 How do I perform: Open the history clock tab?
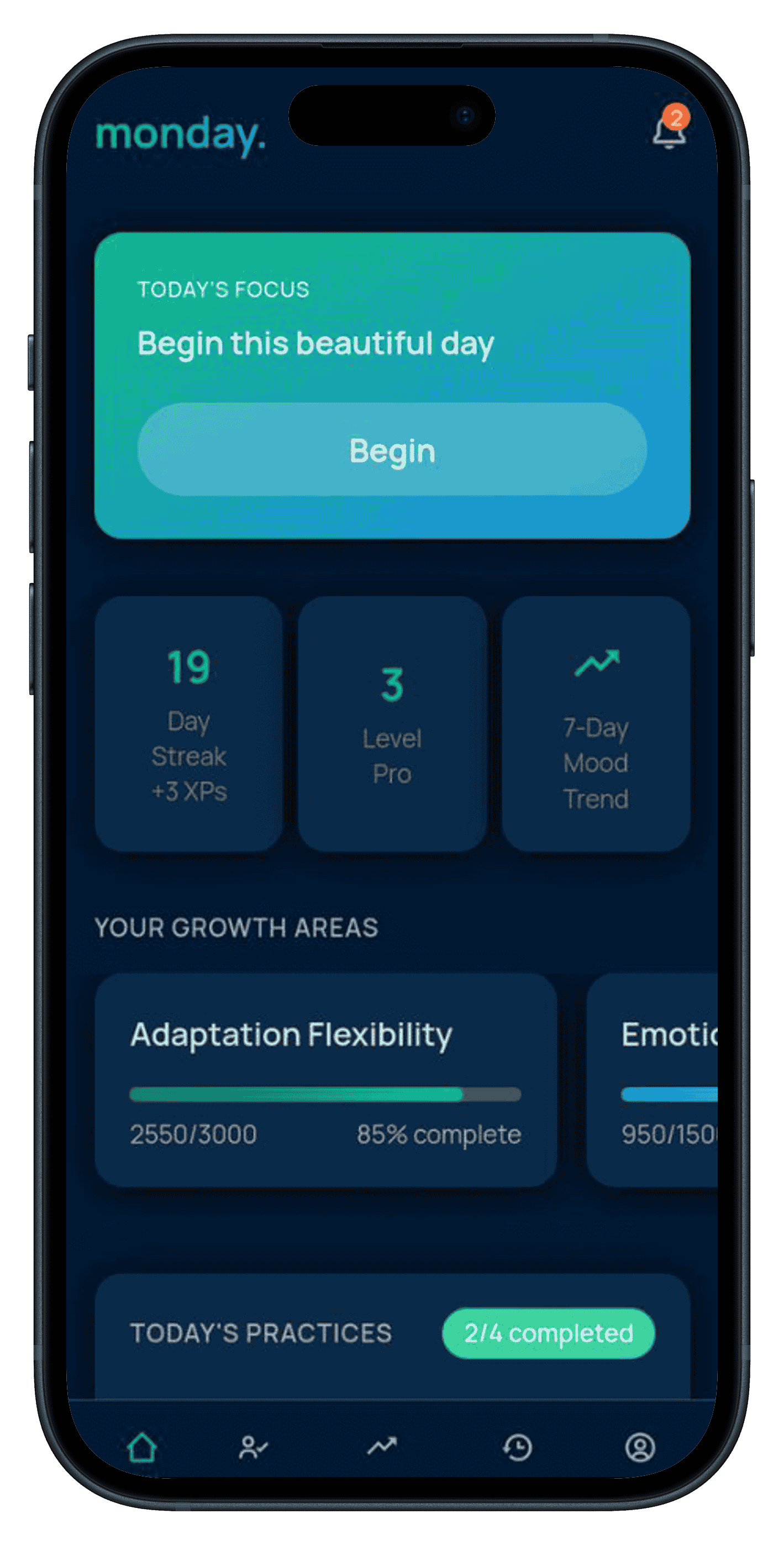[517, 1447]
